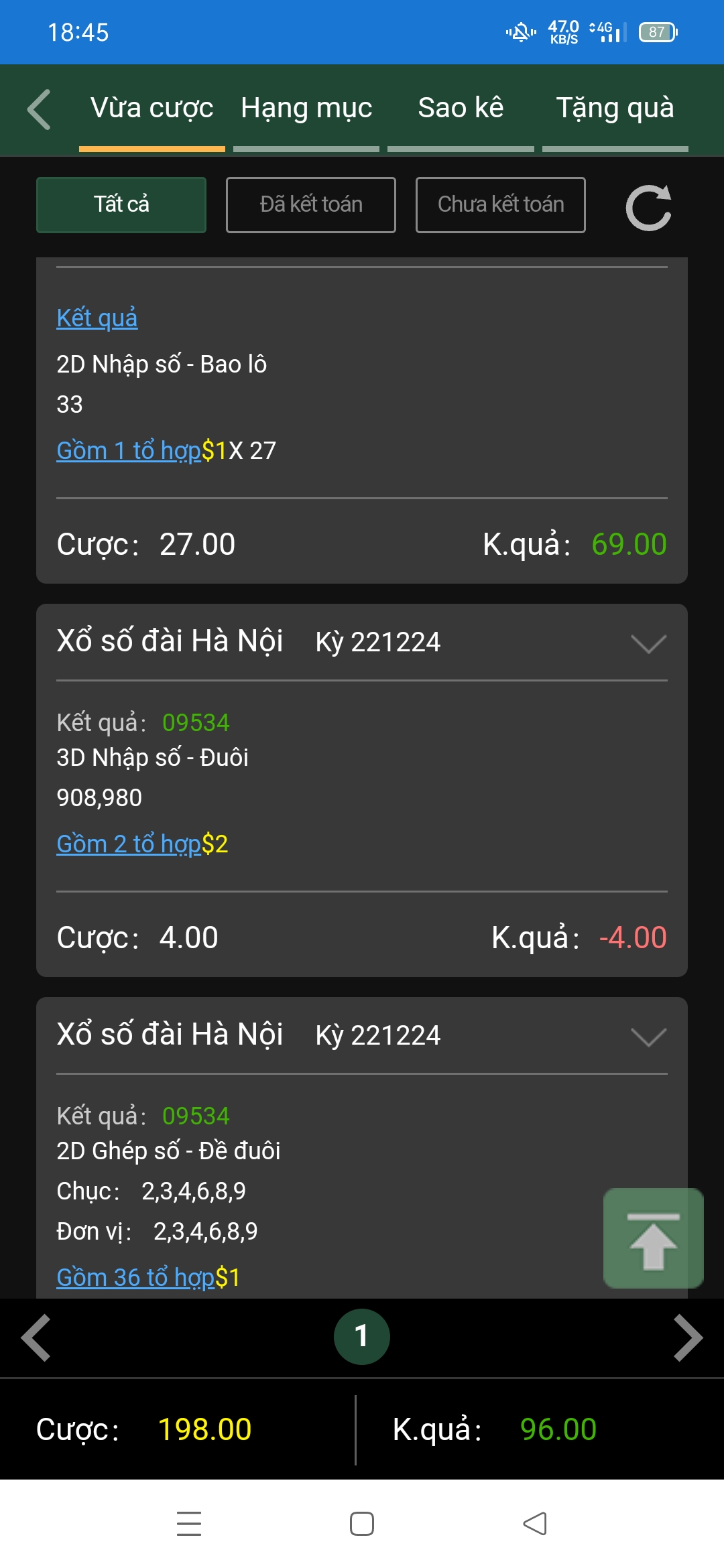The width and height of the screenshot is (724, 1568).
Task: Switch to the Hạng mục tab
Action: [306, 109]
